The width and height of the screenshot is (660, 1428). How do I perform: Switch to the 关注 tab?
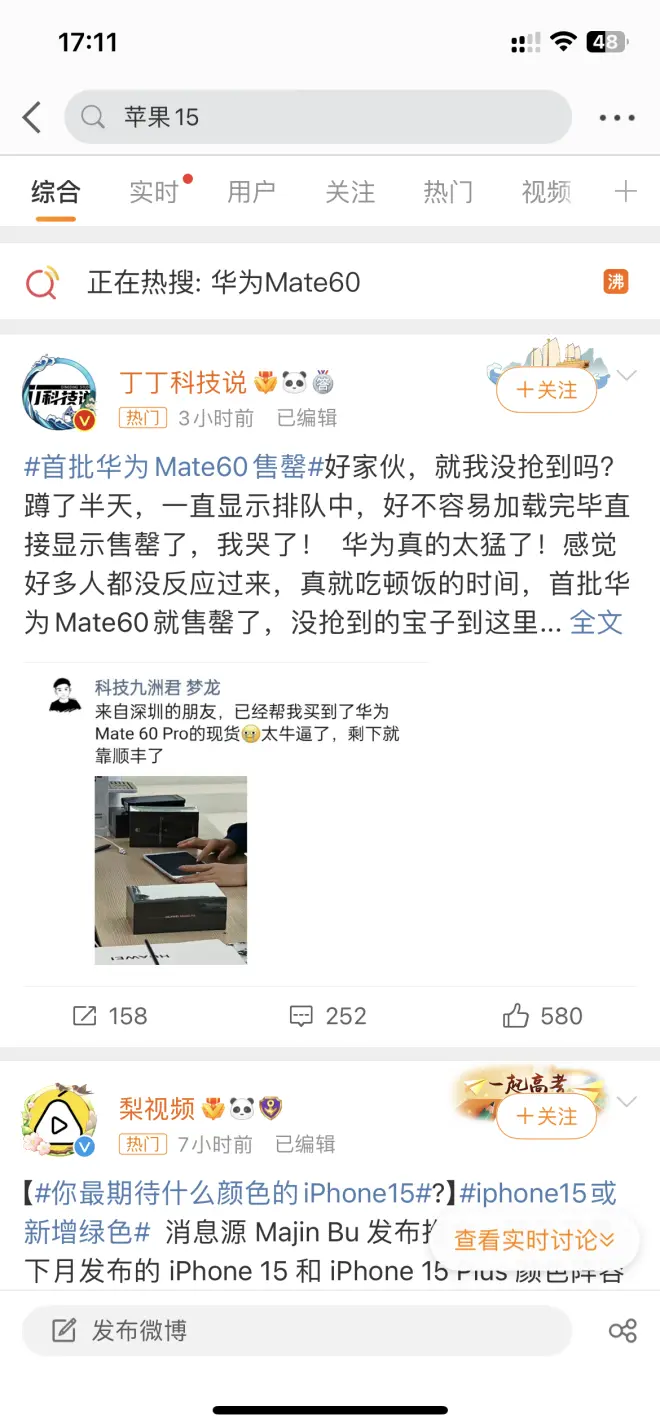pyautogui.click(x=349, y=192)
